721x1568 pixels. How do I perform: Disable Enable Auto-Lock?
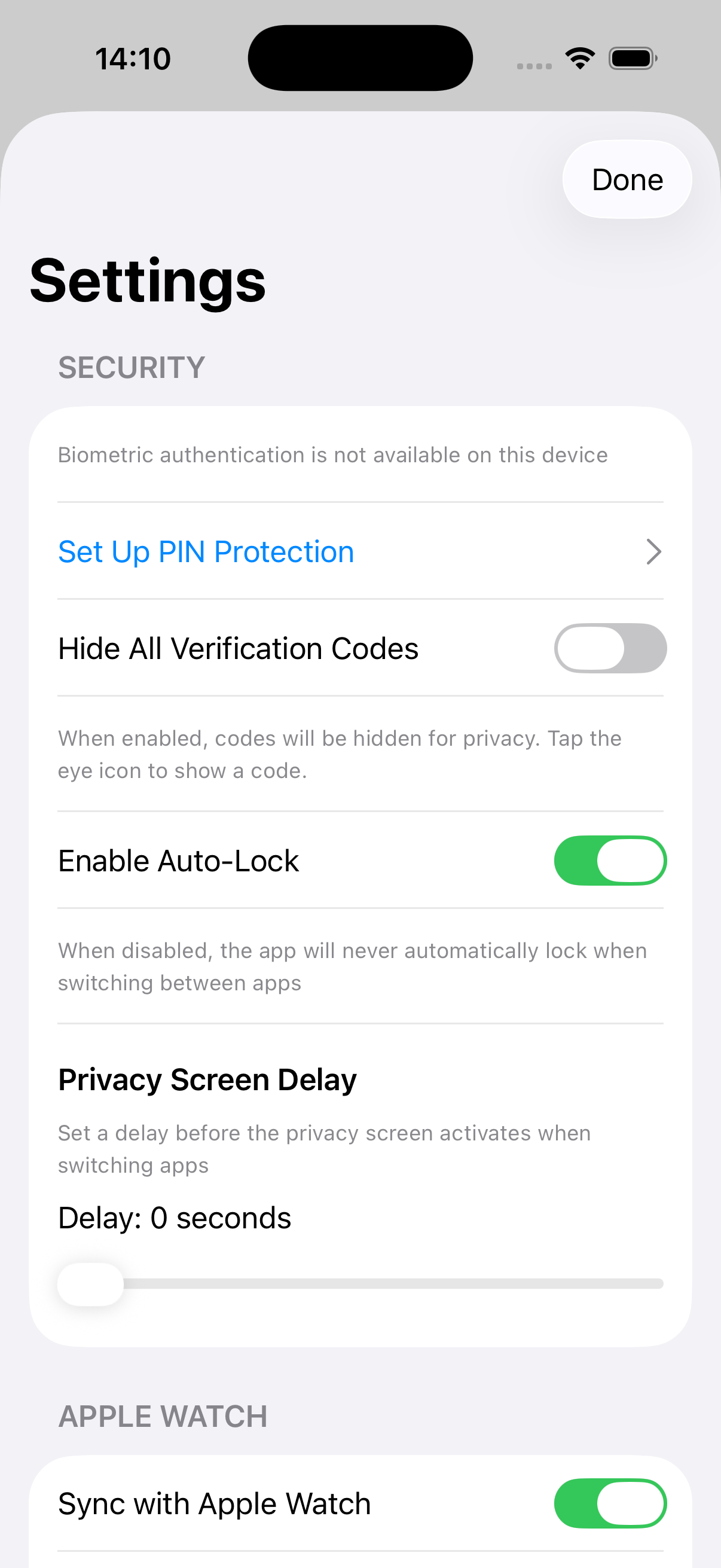click(x=610, y=860)
